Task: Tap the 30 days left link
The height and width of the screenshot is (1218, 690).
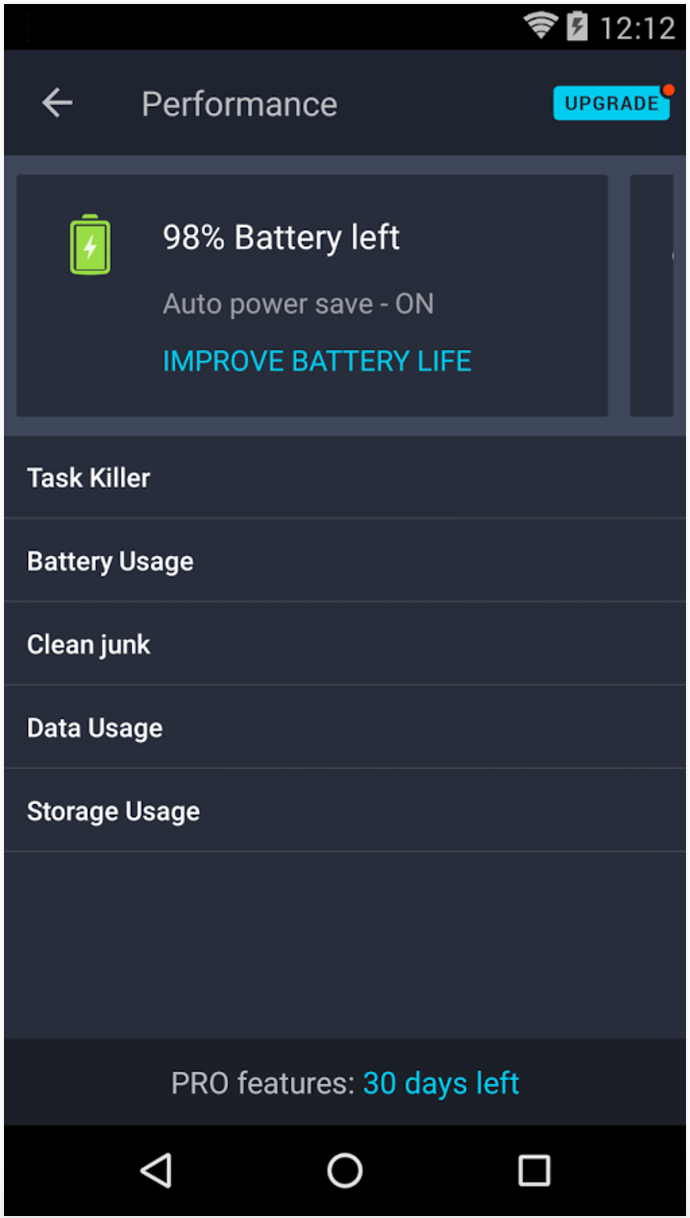Action: (x=441, y=1083)
